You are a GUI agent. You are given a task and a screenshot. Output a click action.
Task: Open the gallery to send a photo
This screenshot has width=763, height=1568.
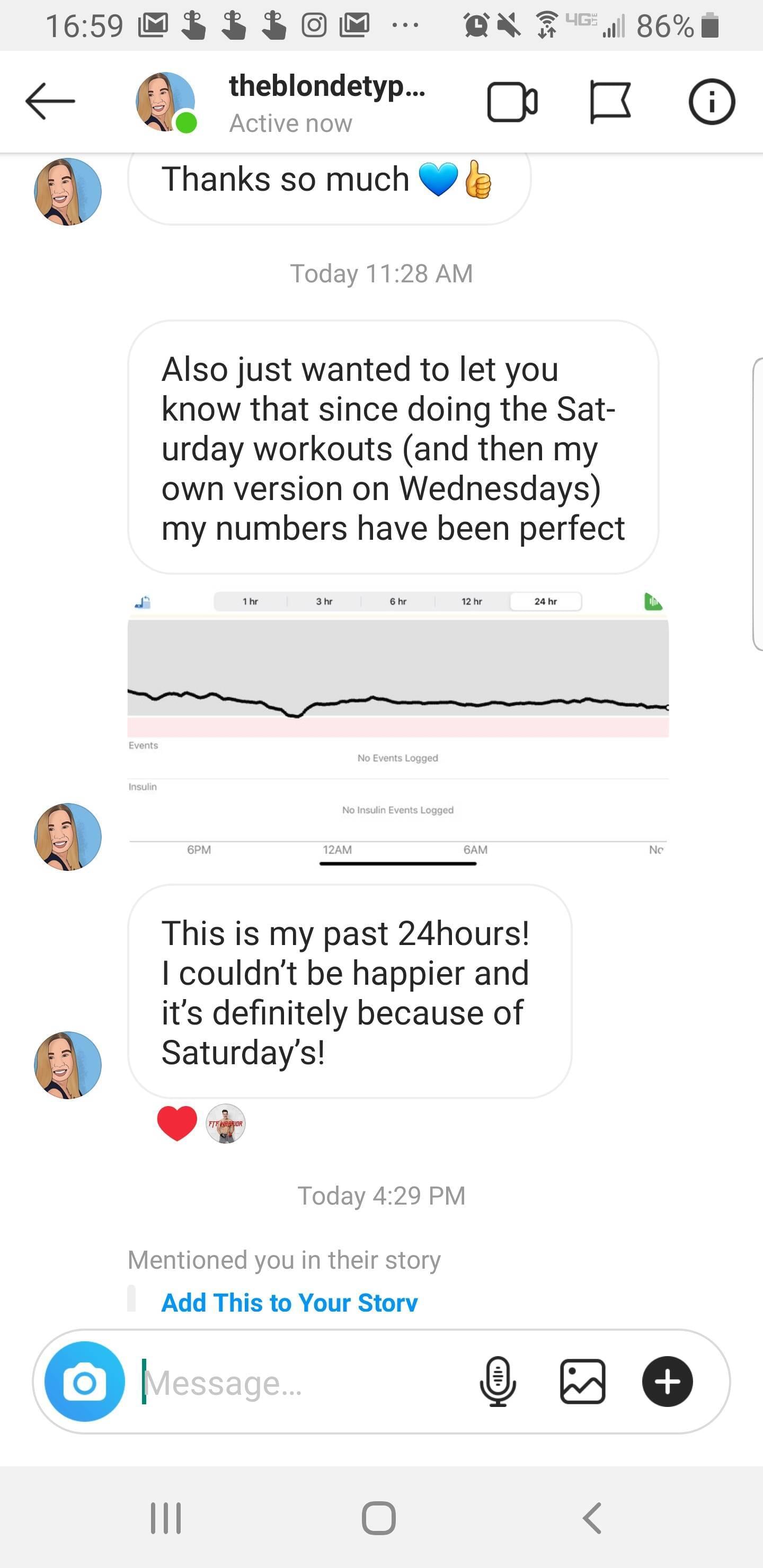[x=582, y=1382]
